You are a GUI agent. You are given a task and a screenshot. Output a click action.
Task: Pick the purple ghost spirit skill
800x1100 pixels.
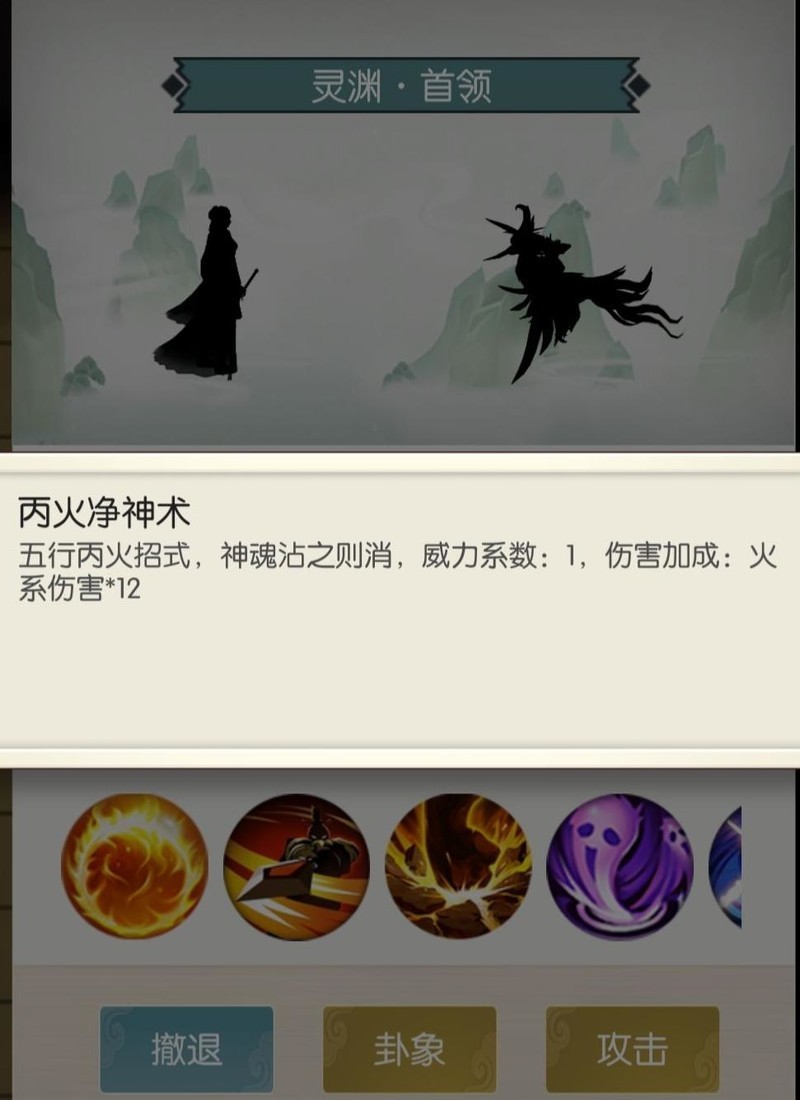[x=620, y=866]
